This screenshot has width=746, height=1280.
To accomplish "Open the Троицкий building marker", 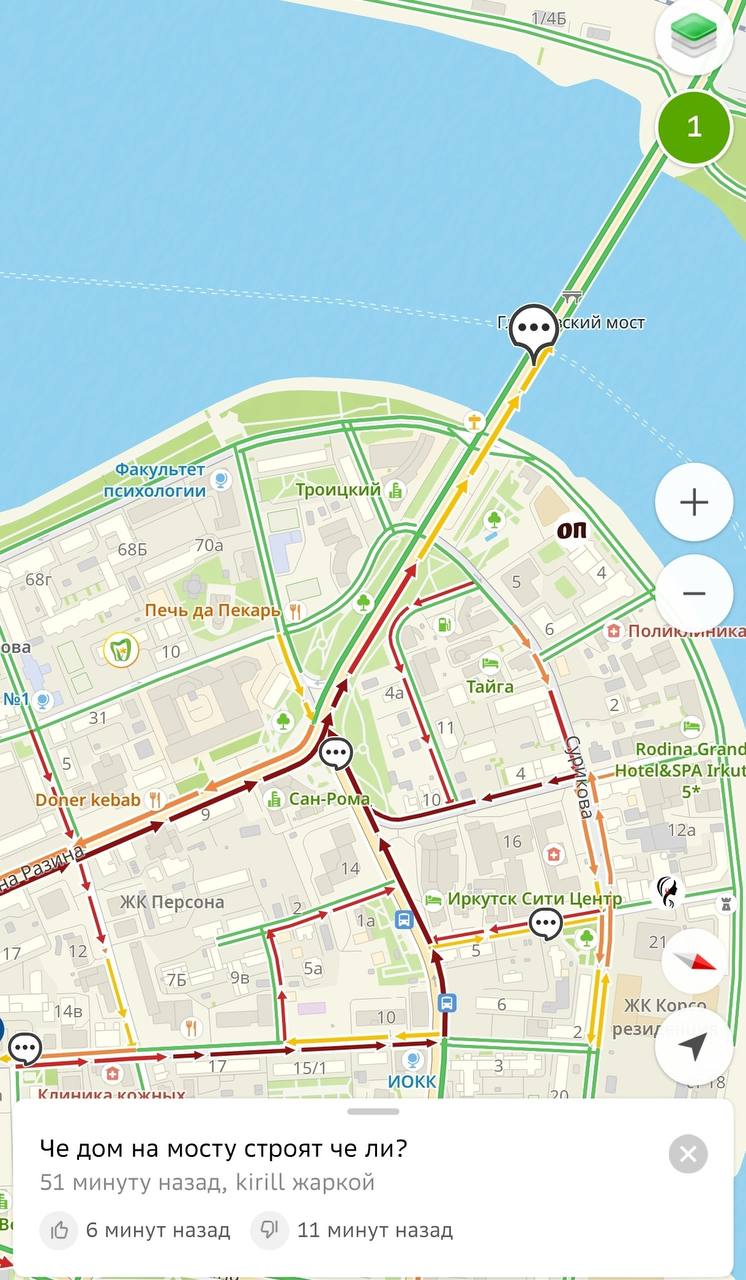I will 396,490.
